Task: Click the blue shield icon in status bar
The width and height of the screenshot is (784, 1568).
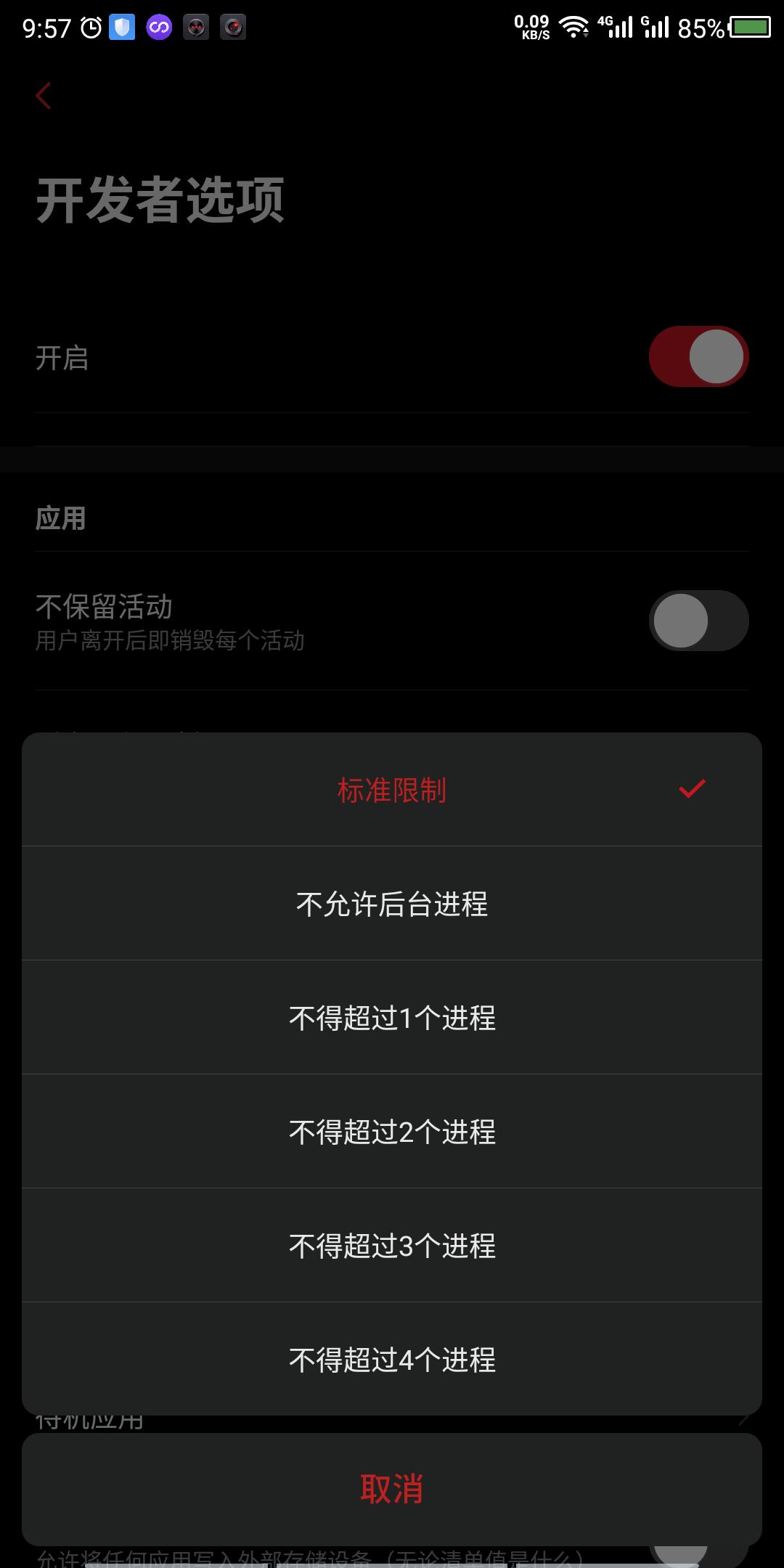Action: click(x=122, y=28)
